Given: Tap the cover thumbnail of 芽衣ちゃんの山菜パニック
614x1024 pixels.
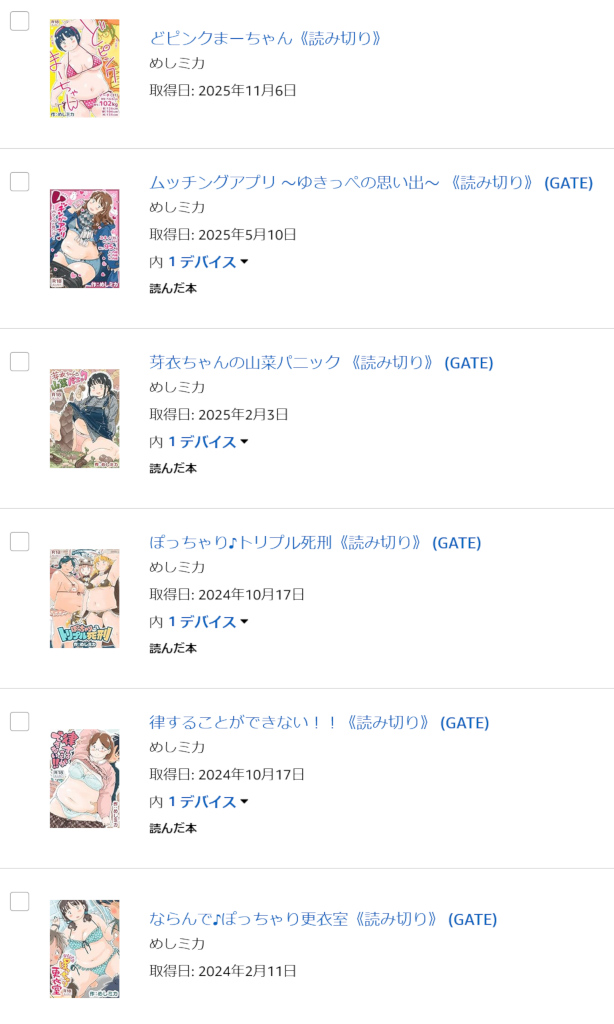Looking at the screenshot, I should pyautogui.click(x=84, y=418).
